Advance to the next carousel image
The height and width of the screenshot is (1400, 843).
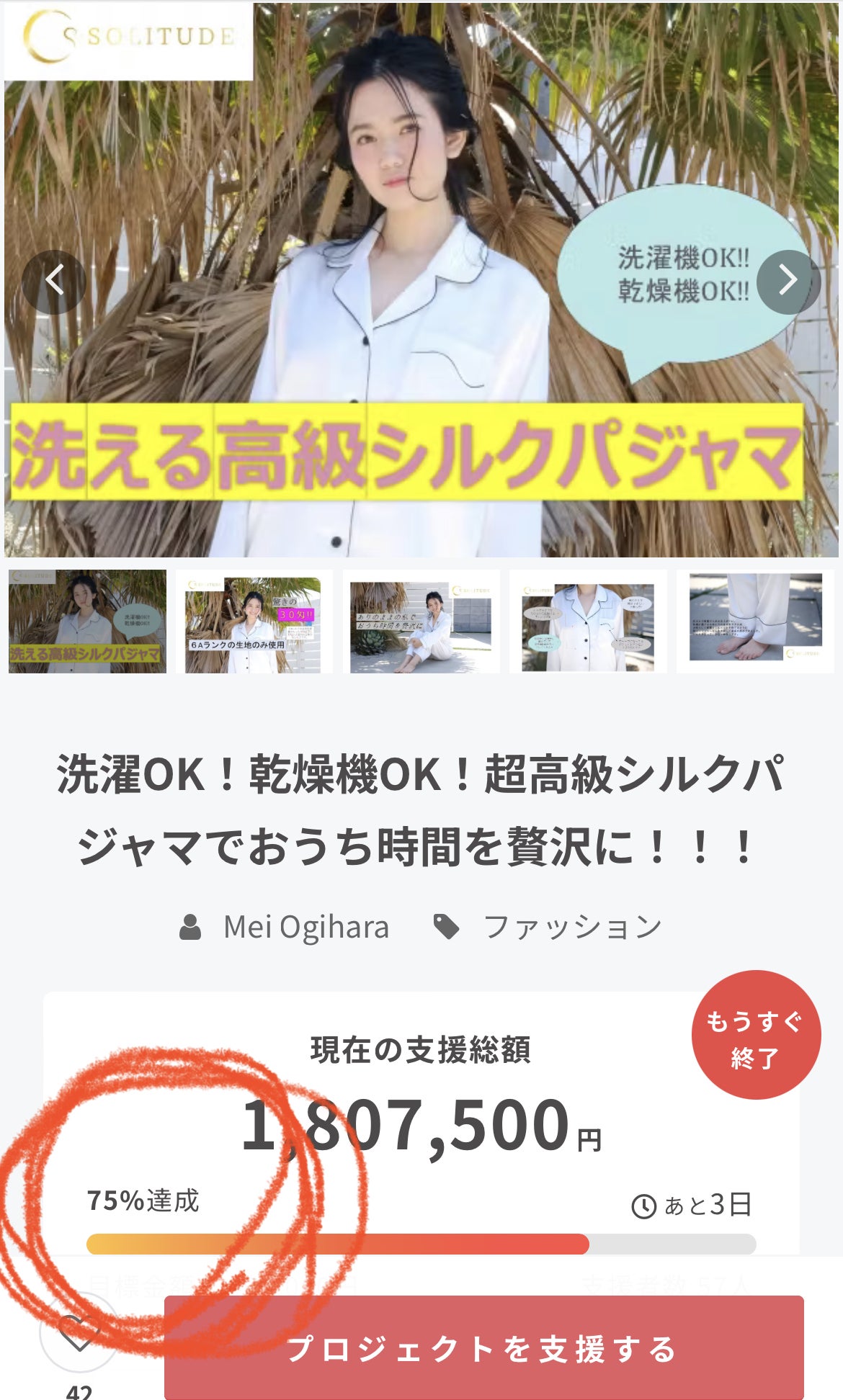(x=788, y=282)
